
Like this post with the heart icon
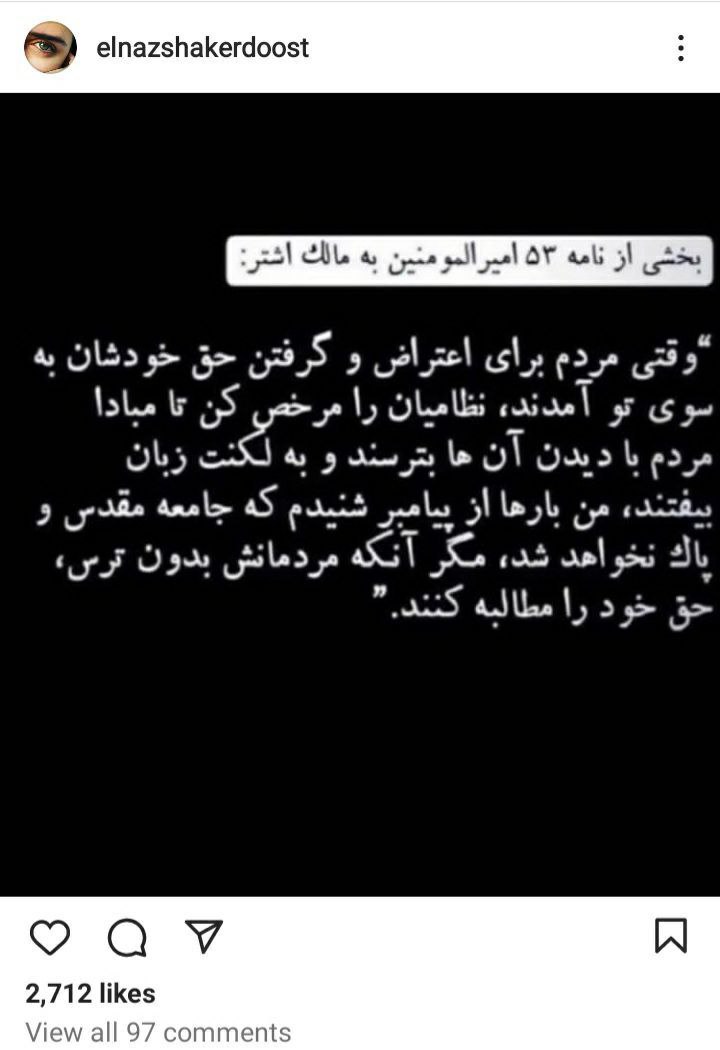click(x=50, y=937)
